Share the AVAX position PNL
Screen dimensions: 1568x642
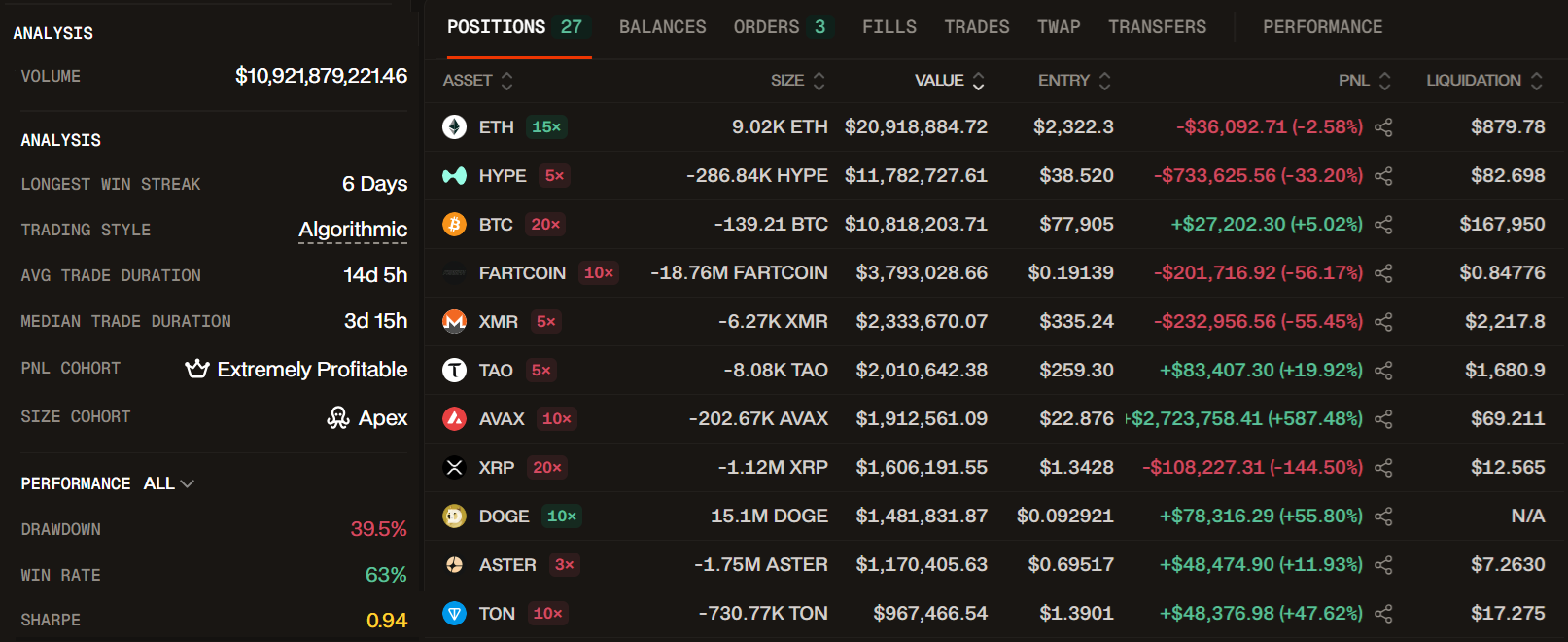coord(1383,419)
